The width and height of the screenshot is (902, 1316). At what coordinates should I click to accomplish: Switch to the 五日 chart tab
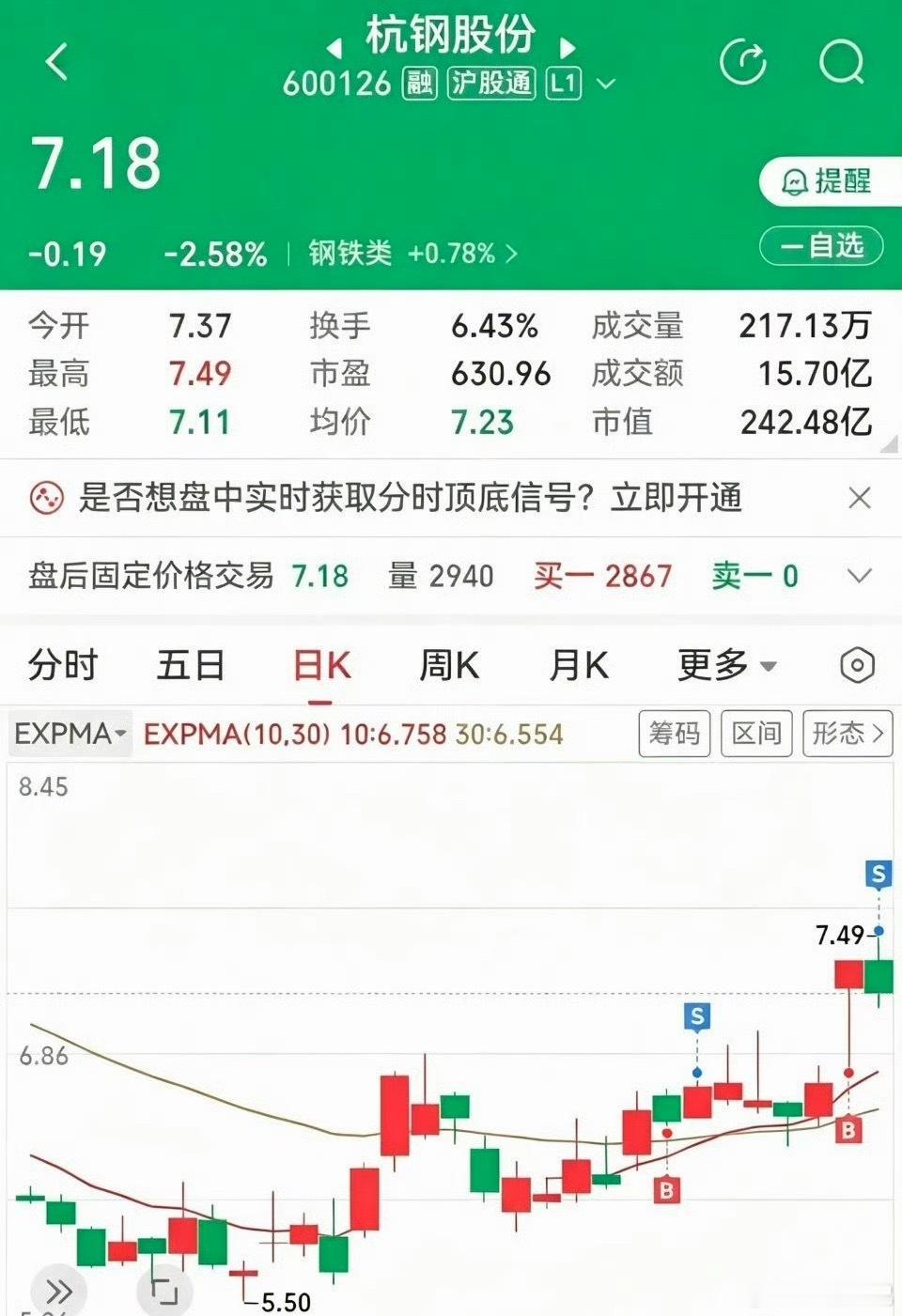click(x=191, y=665)
